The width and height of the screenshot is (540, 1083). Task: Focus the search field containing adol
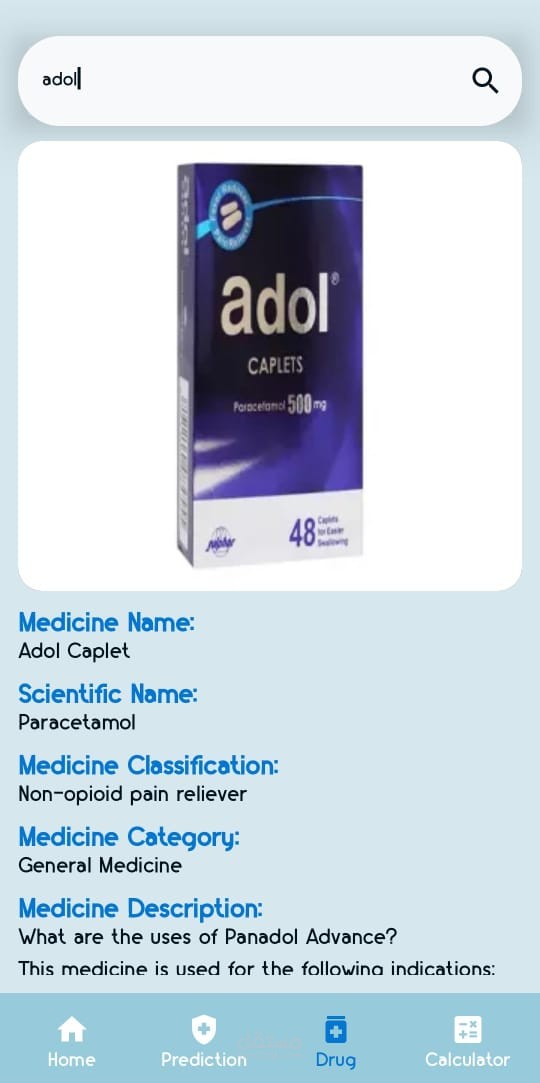(x=269, y=81)
